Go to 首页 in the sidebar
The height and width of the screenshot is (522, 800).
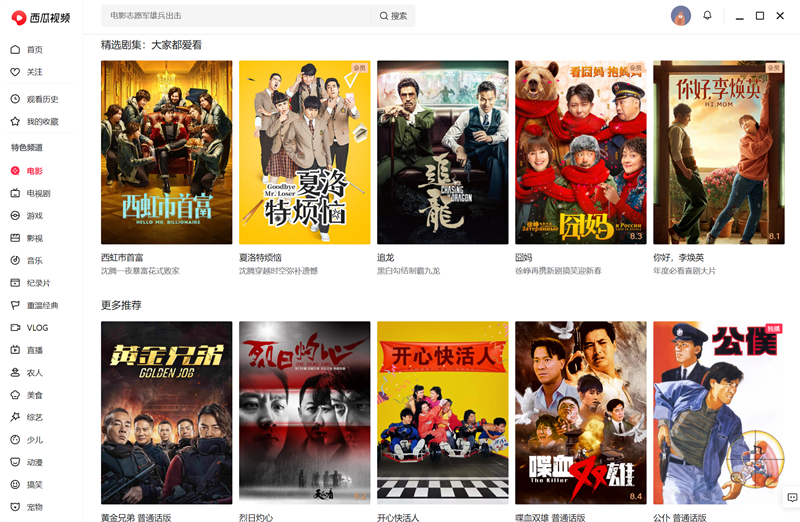35,50
